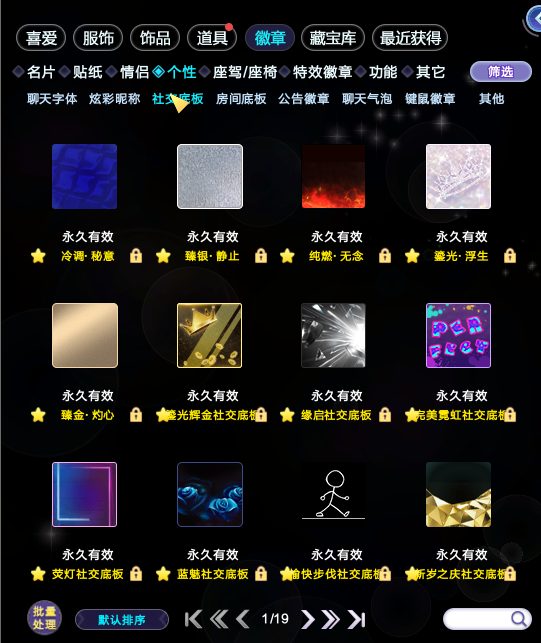Favorite 臻银·静止 with the star icon
Screen dimensions: 541x643
[163, 256]
